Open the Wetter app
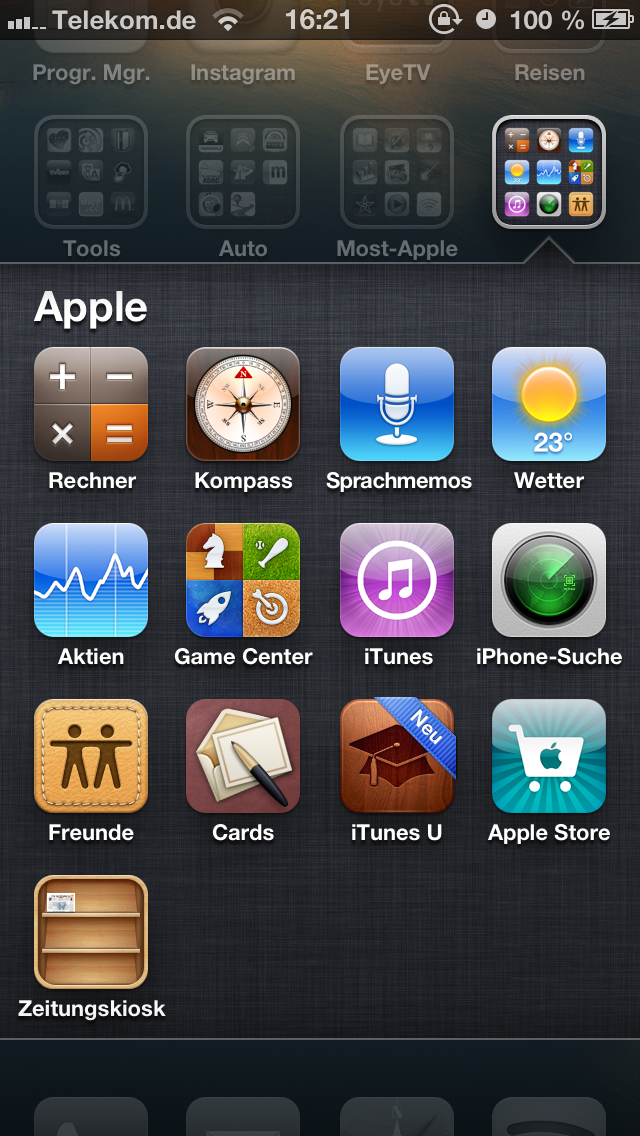 tap(549, 404)
